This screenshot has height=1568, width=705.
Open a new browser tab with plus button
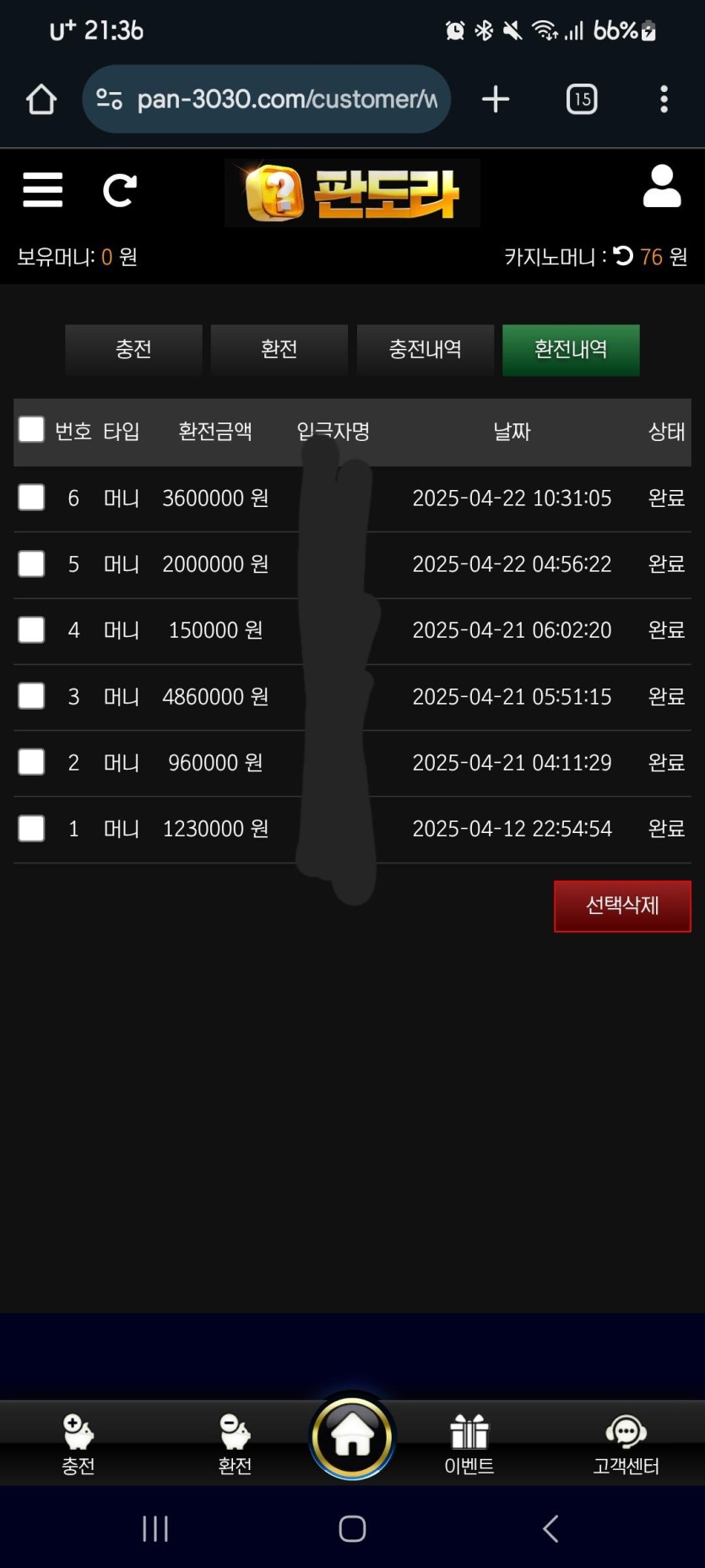coord(496,99)
